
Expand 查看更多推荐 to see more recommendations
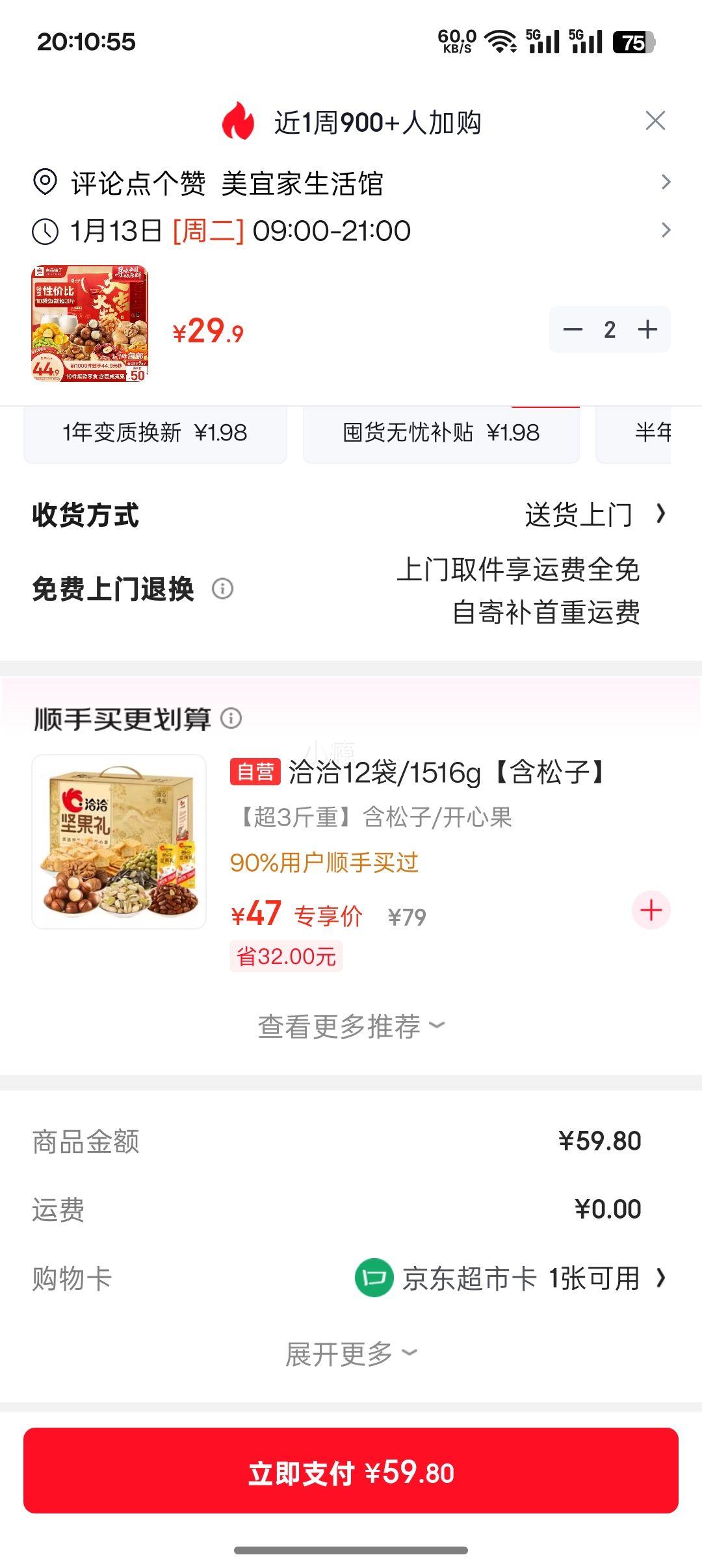pyautogui.click(x=351, y=1024)
